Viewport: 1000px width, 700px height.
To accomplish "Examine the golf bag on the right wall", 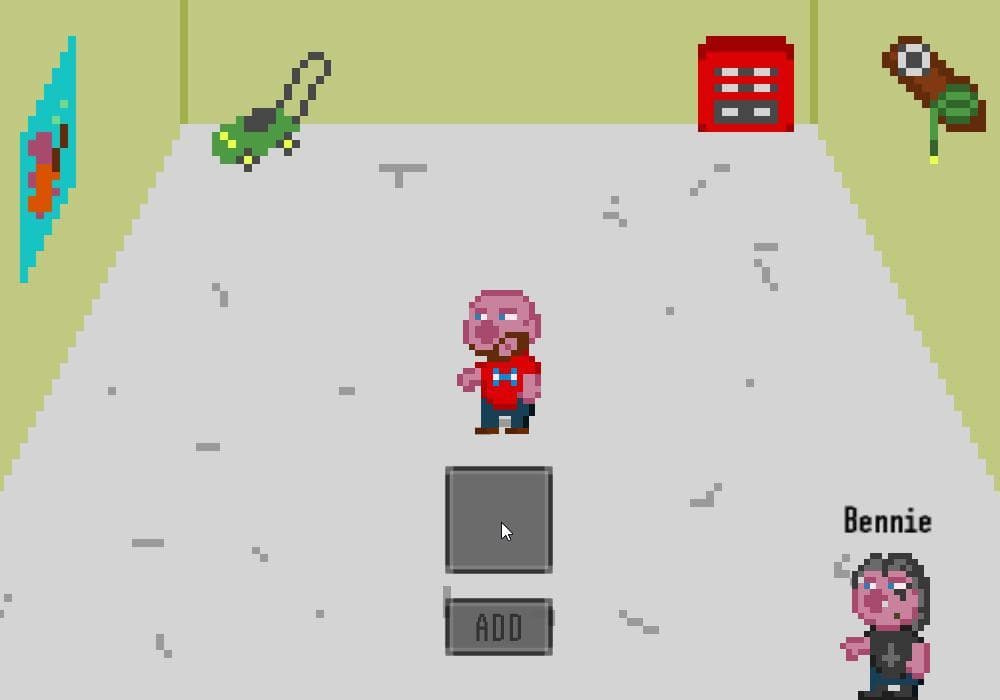I will (x=934, y=96).
